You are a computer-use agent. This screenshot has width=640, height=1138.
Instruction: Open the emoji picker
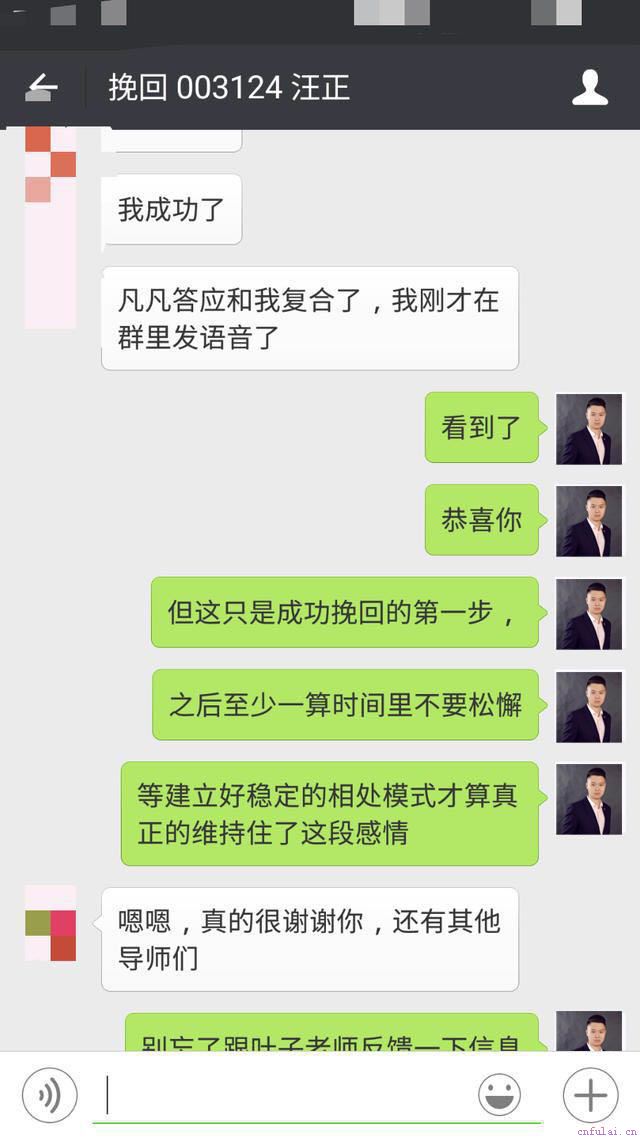[x=499, y=1094]
